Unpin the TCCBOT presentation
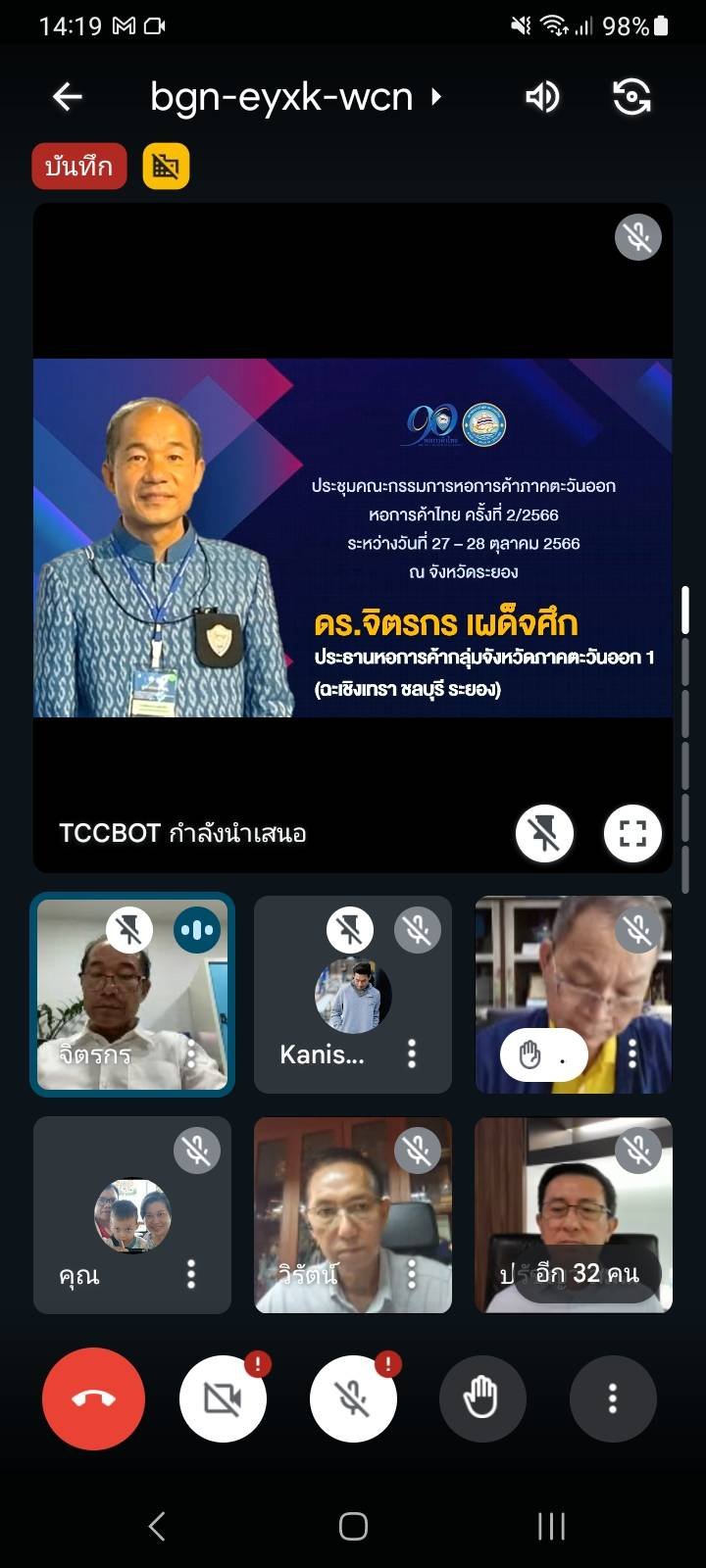This screenshot has height=1568, width=706. coord(544,834)
